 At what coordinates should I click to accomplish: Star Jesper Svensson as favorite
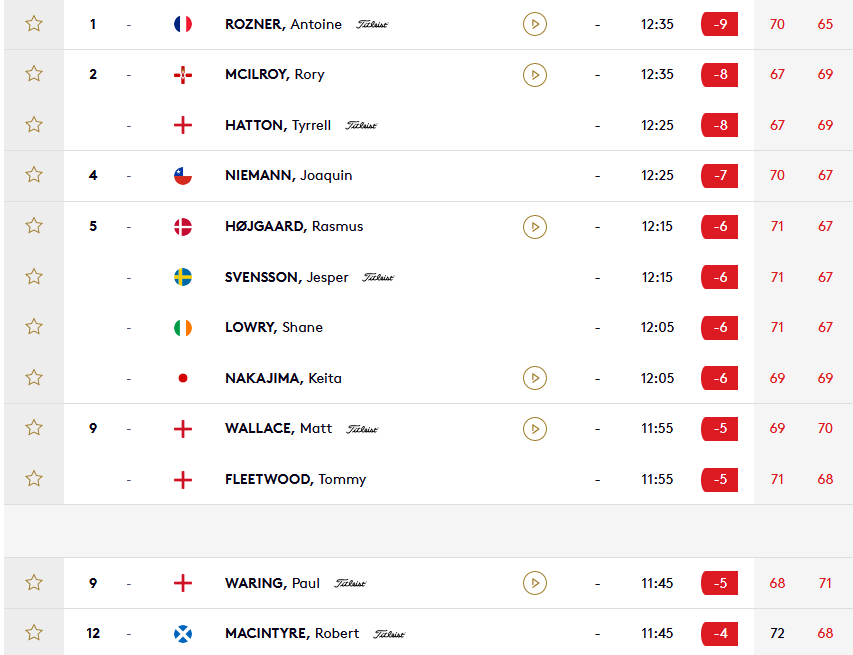click(x=34, y=277)
